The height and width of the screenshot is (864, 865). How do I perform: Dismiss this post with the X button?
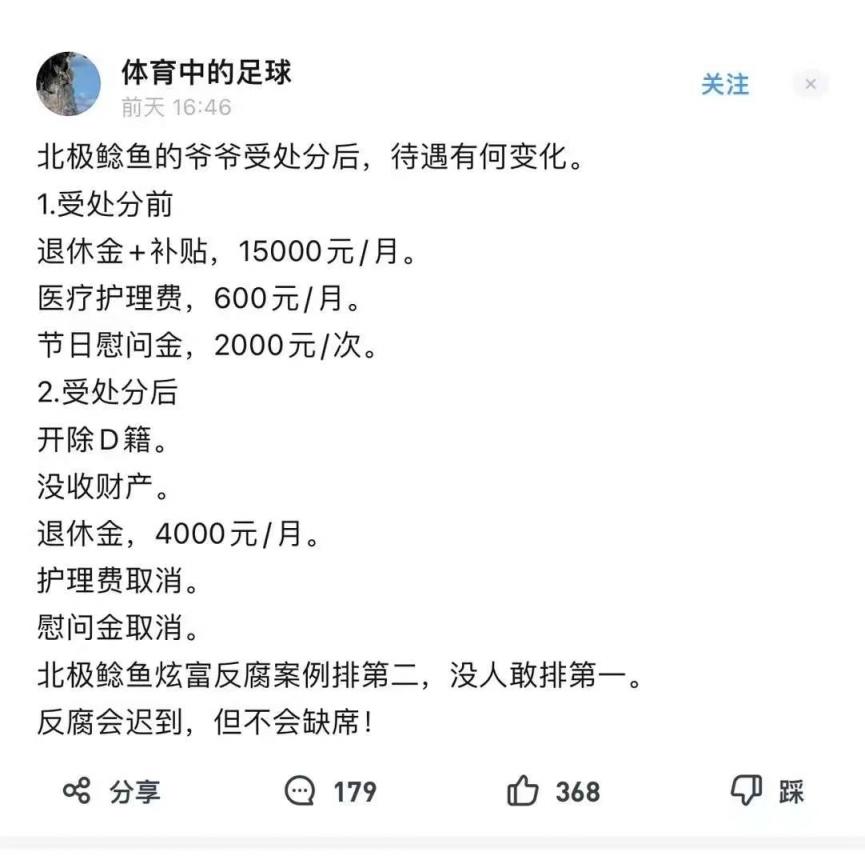tap(810, 85)
